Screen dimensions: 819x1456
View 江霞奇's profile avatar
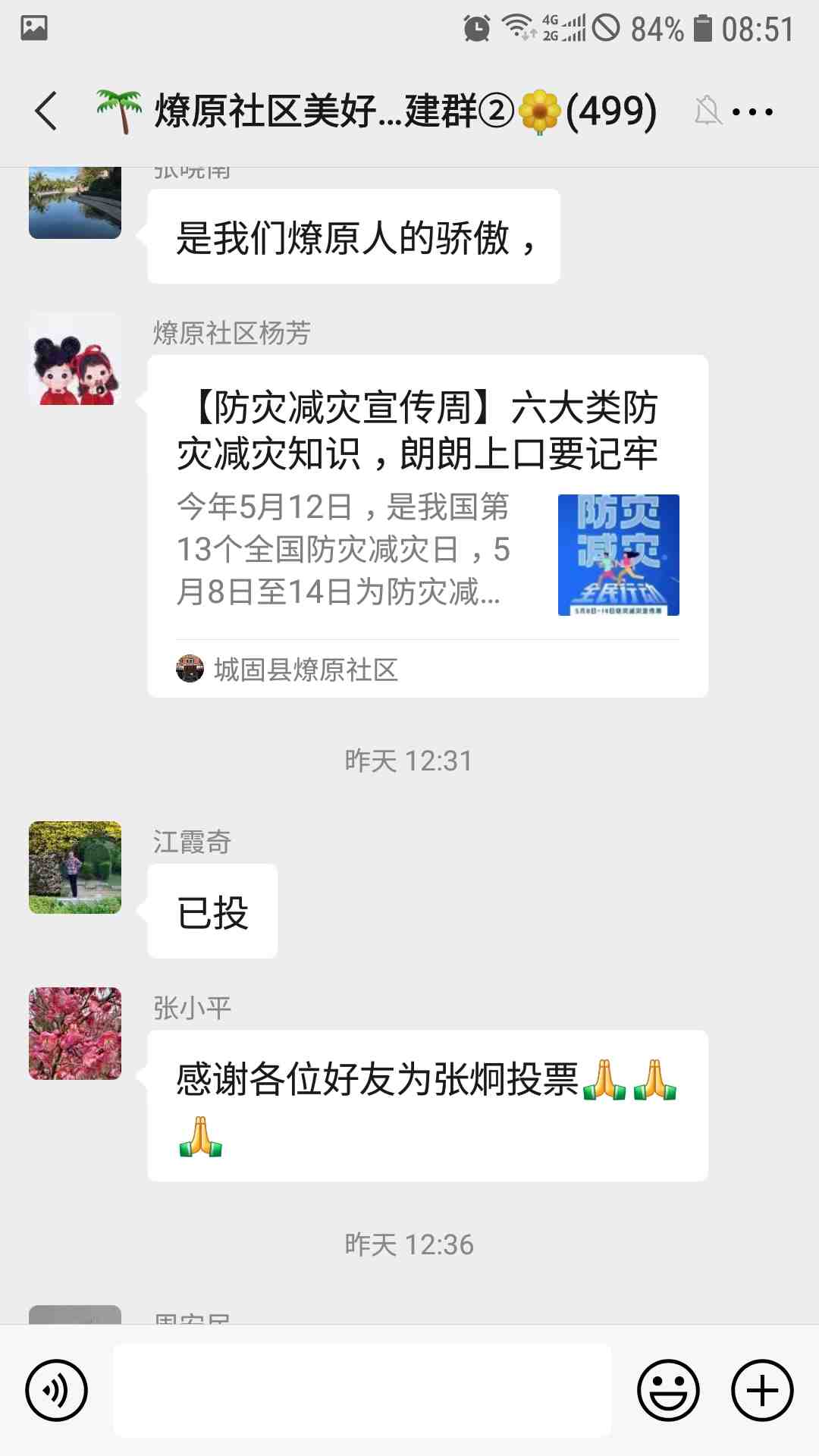point(75,868)
